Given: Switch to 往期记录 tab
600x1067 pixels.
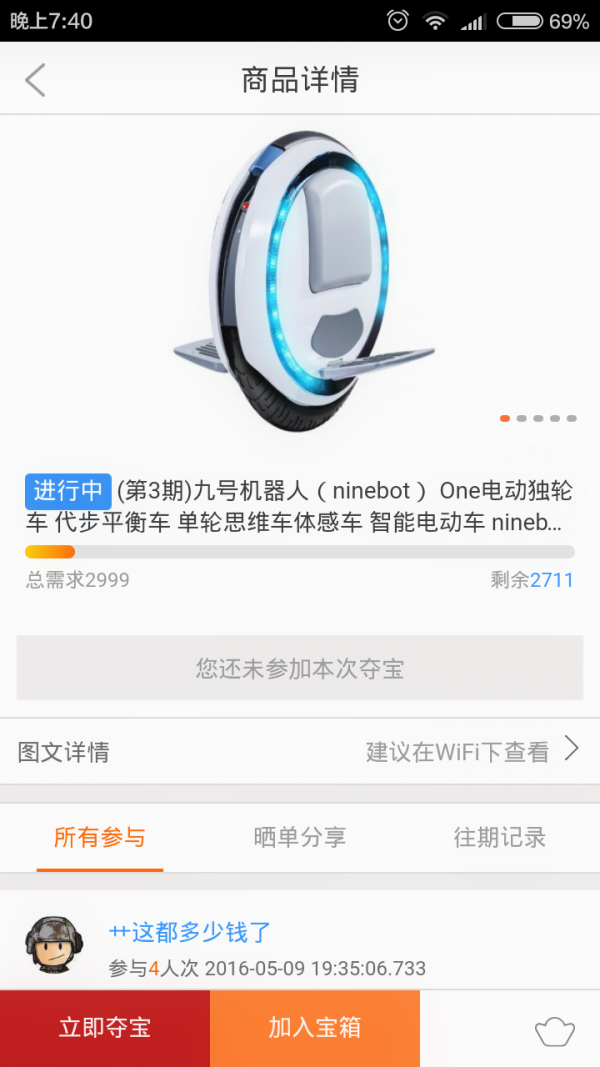Looking at the screenshot, I should coord(500,838).
